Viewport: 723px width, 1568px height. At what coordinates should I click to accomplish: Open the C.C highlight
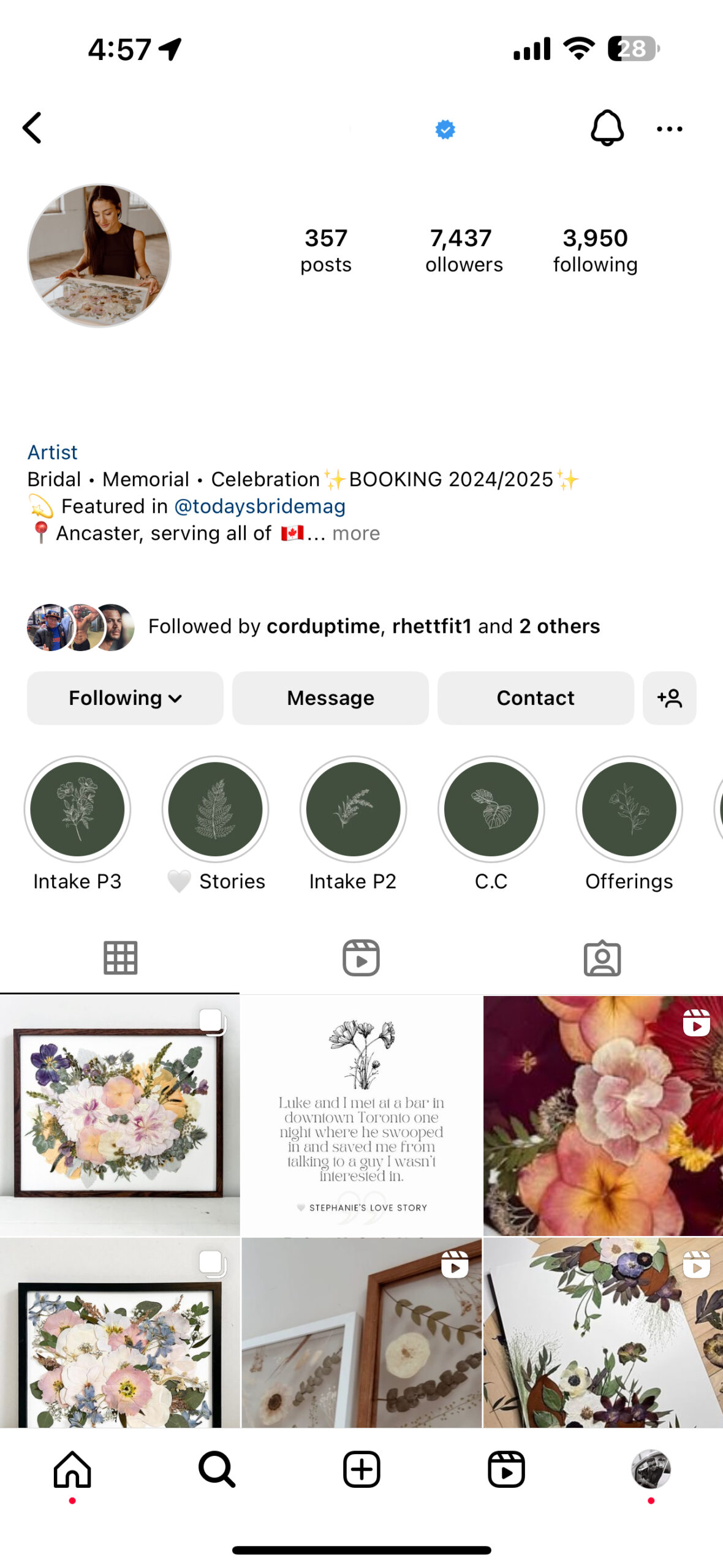pyautogui.click(x=491, y=809)
